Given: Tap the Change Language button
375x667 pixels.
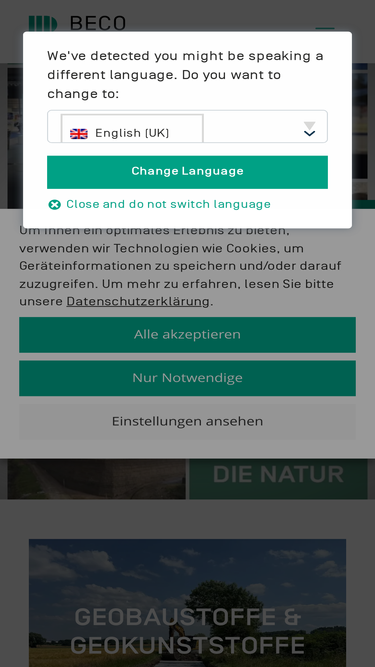Looking at the screenshot, I should pos(187,172).
